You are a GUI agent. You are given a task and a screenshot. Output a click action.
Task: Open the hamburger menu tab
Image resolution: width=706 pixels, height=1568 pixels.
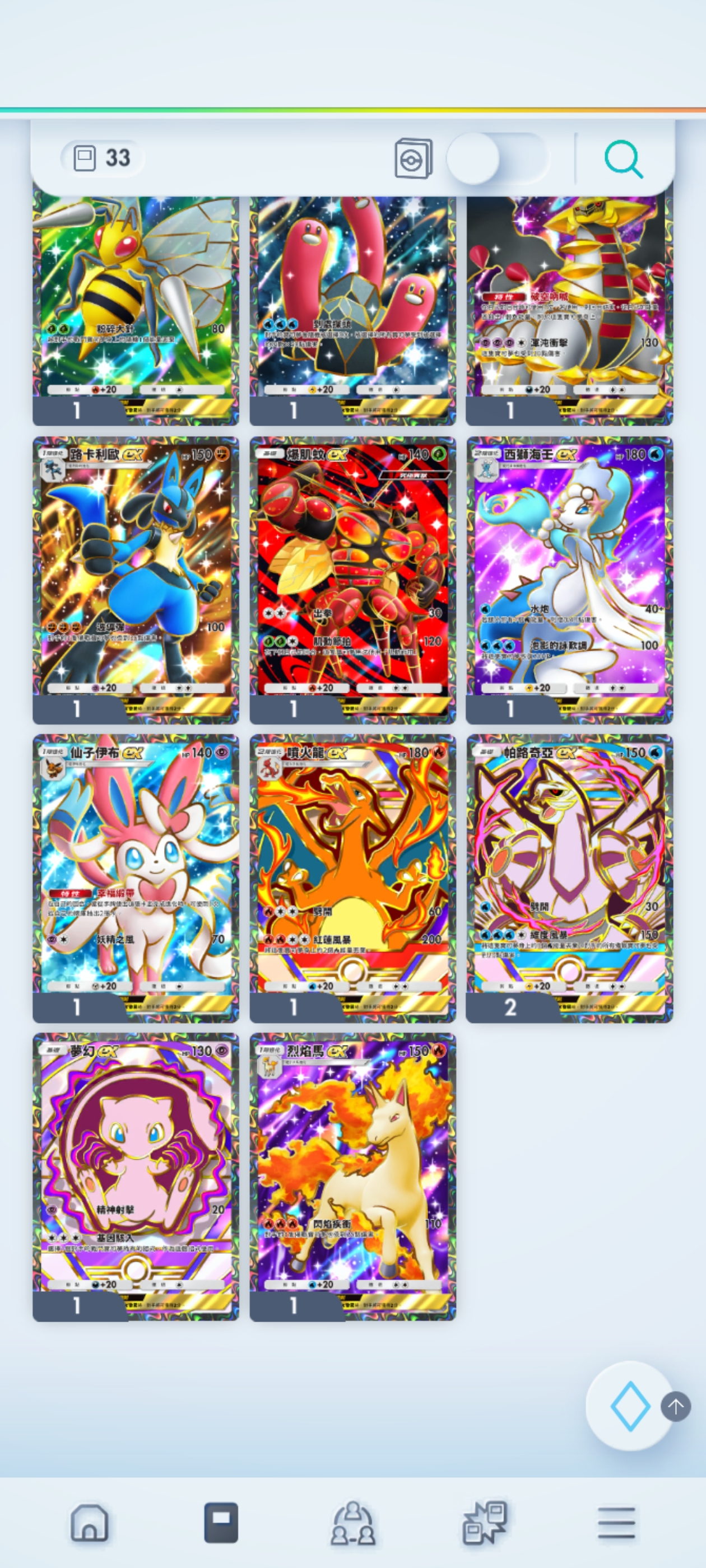pos(616,1523)
